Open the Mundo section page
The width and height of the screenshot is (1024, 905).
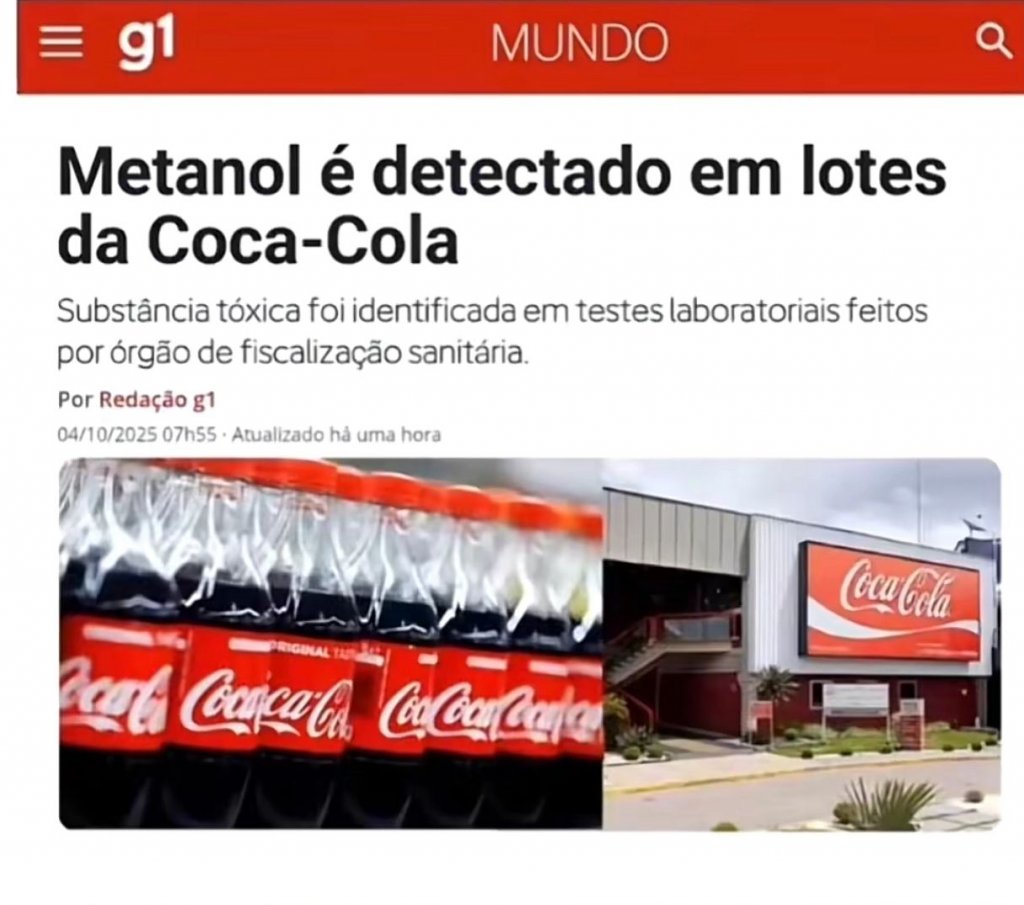point(580,43)
